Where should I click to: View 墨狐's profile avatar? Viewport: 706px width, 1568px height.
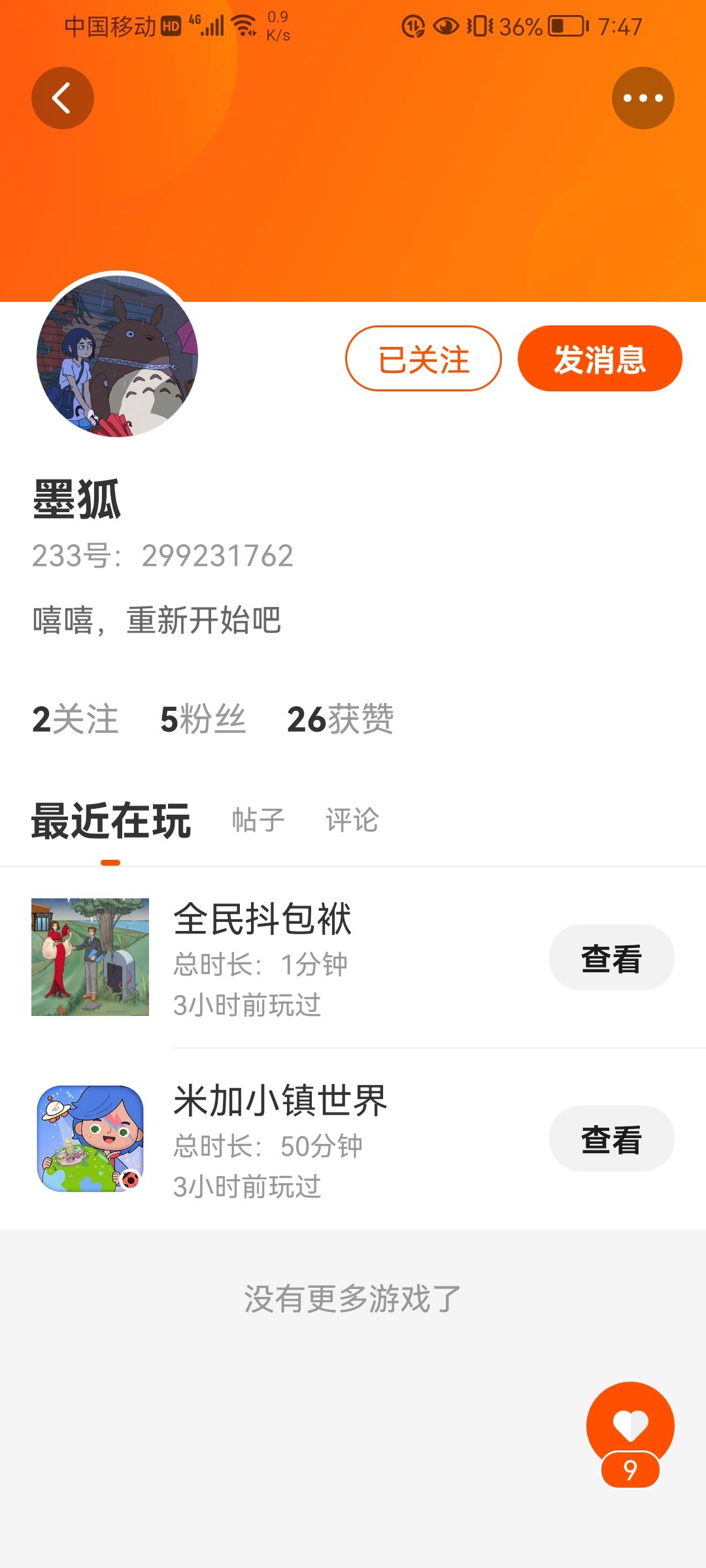(x=118, y=356)
